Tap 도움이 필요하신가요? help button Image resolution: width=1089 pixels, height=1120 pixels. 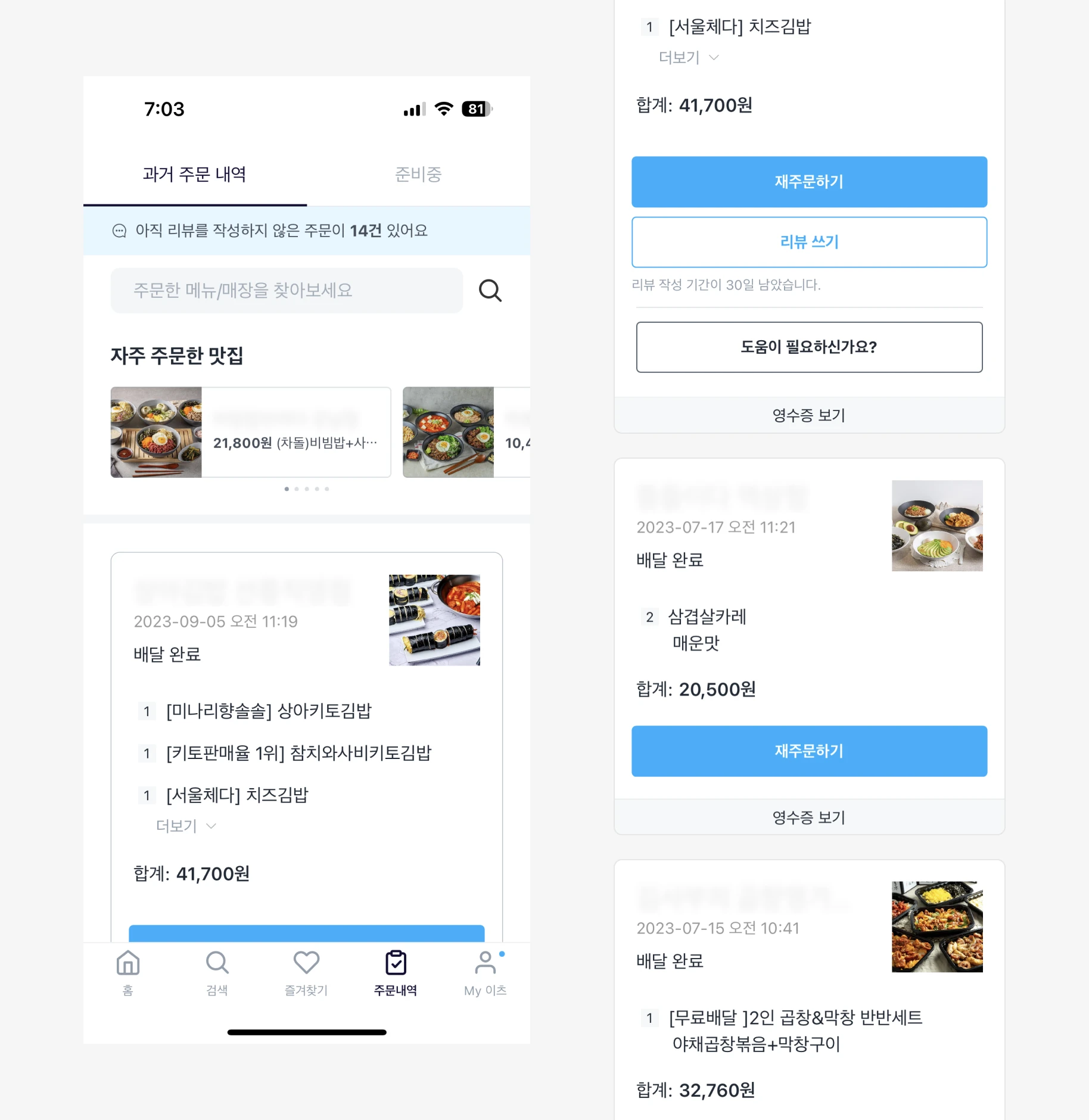point(809,347)
